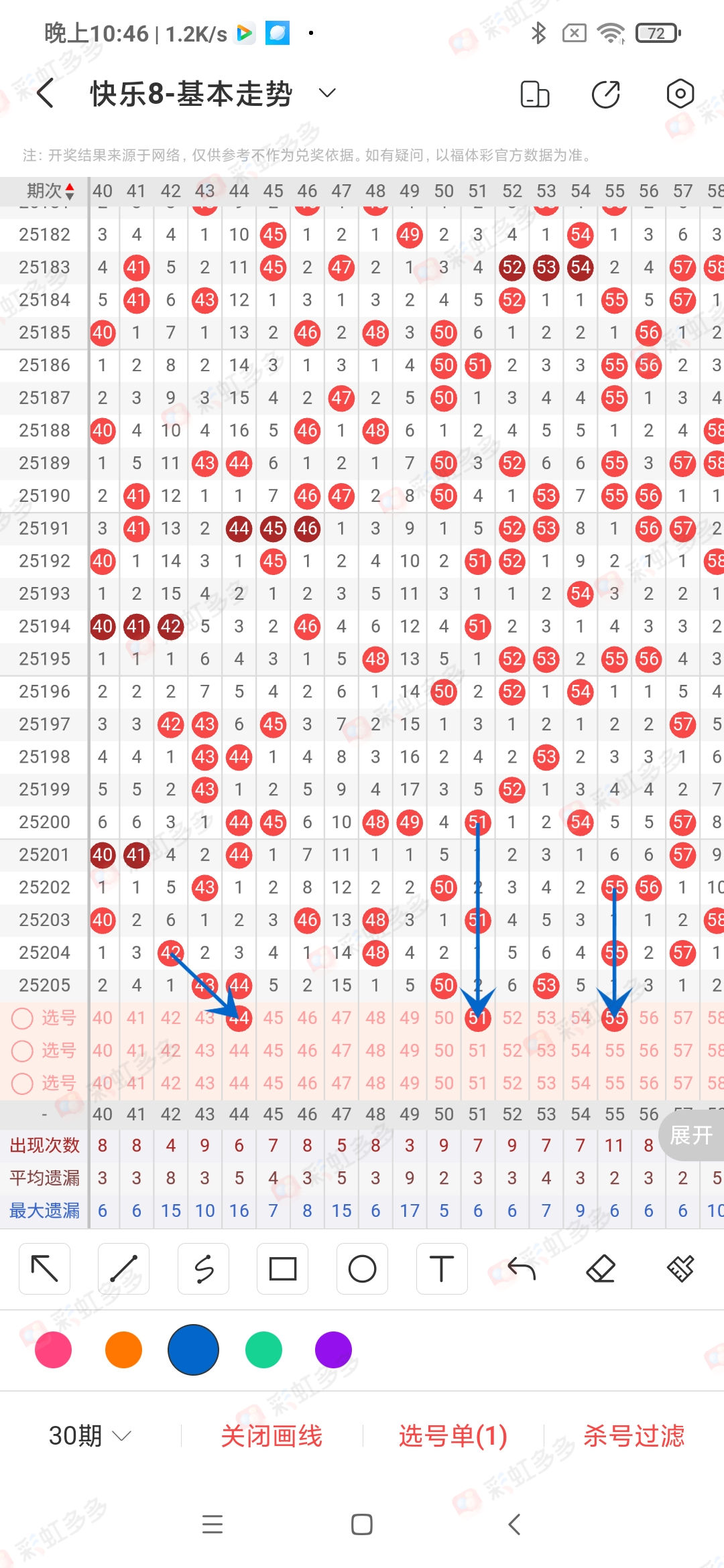Select the arrow drawing tool
Viewport: 724px width, 1568px height.
(x=45, y=1268)
